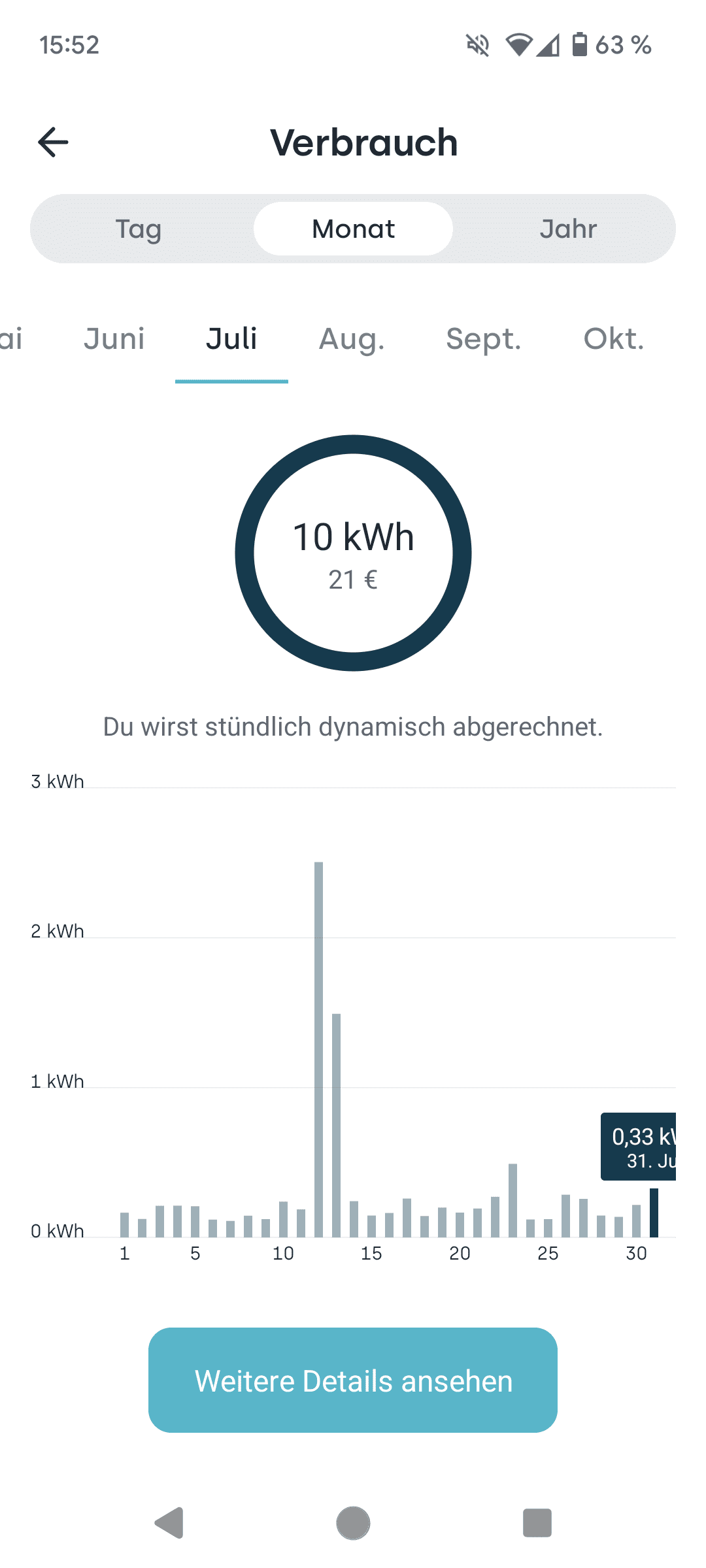Viewport: 706px width, 1568px height.
Task: Switch to the Tag view
Action: [x=139, y=229]
